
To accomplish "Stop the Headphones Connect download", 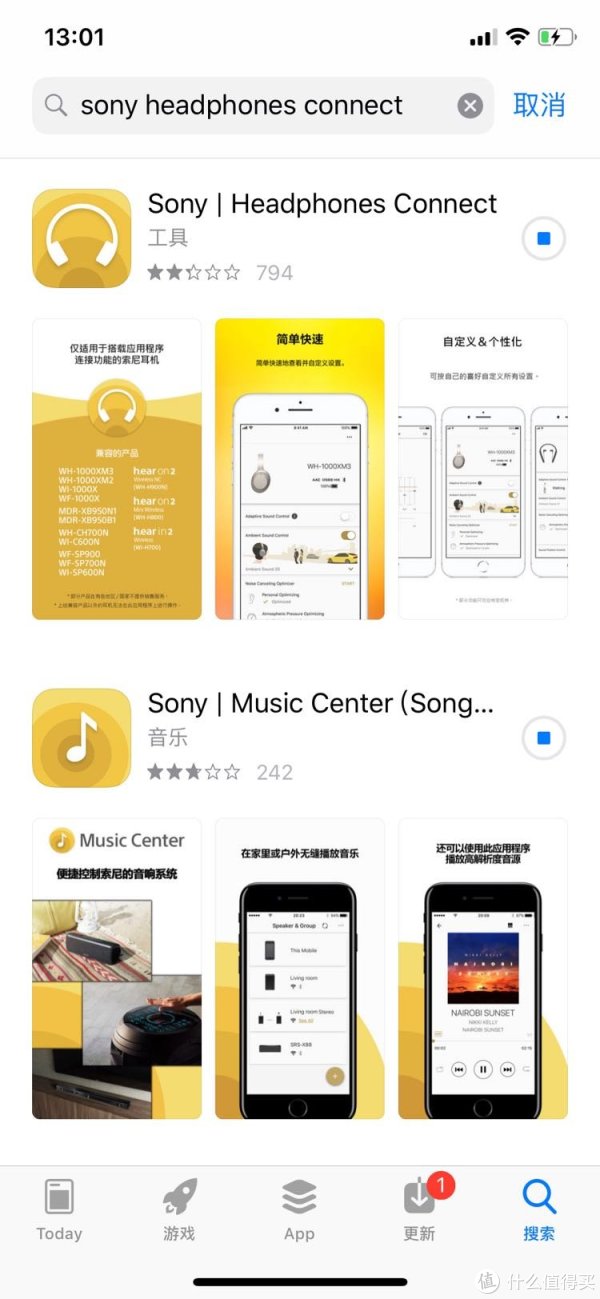I will (x=544, y=239).
